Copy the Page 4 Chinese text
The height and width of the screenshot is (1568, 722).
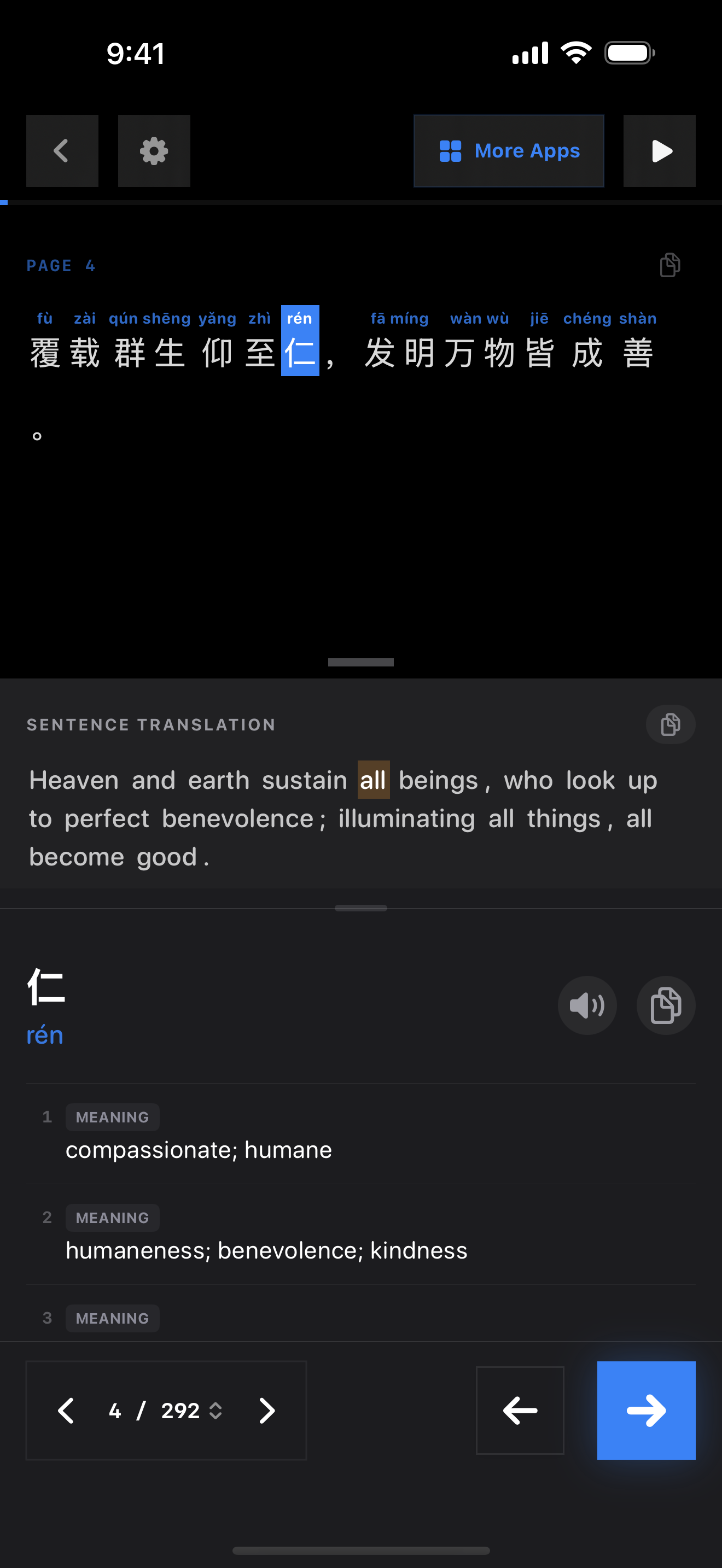pos(669,265)
